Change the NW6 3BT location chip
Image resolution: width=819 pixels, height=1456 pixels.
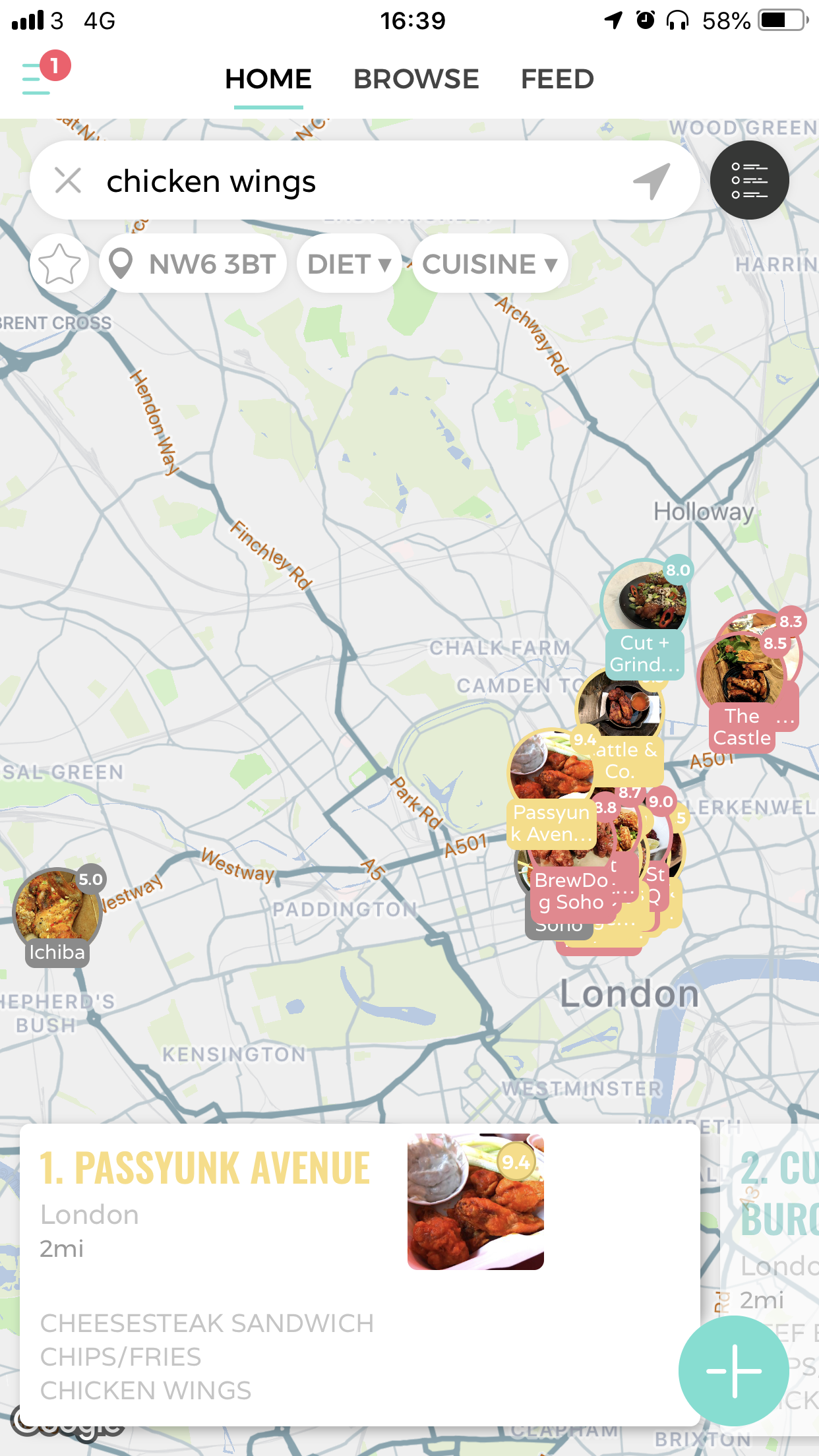point(193,264)
